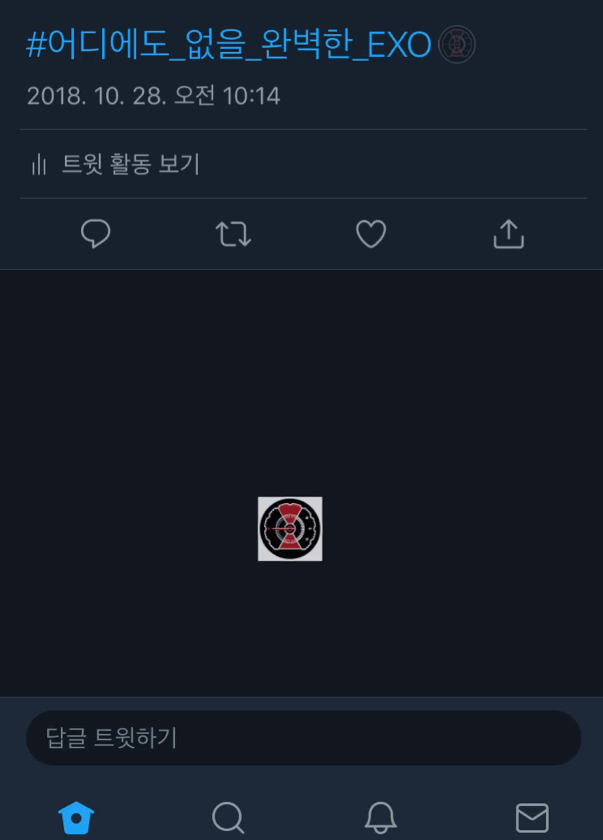
Task: Retweet this tweet
Action: (233, 234)
